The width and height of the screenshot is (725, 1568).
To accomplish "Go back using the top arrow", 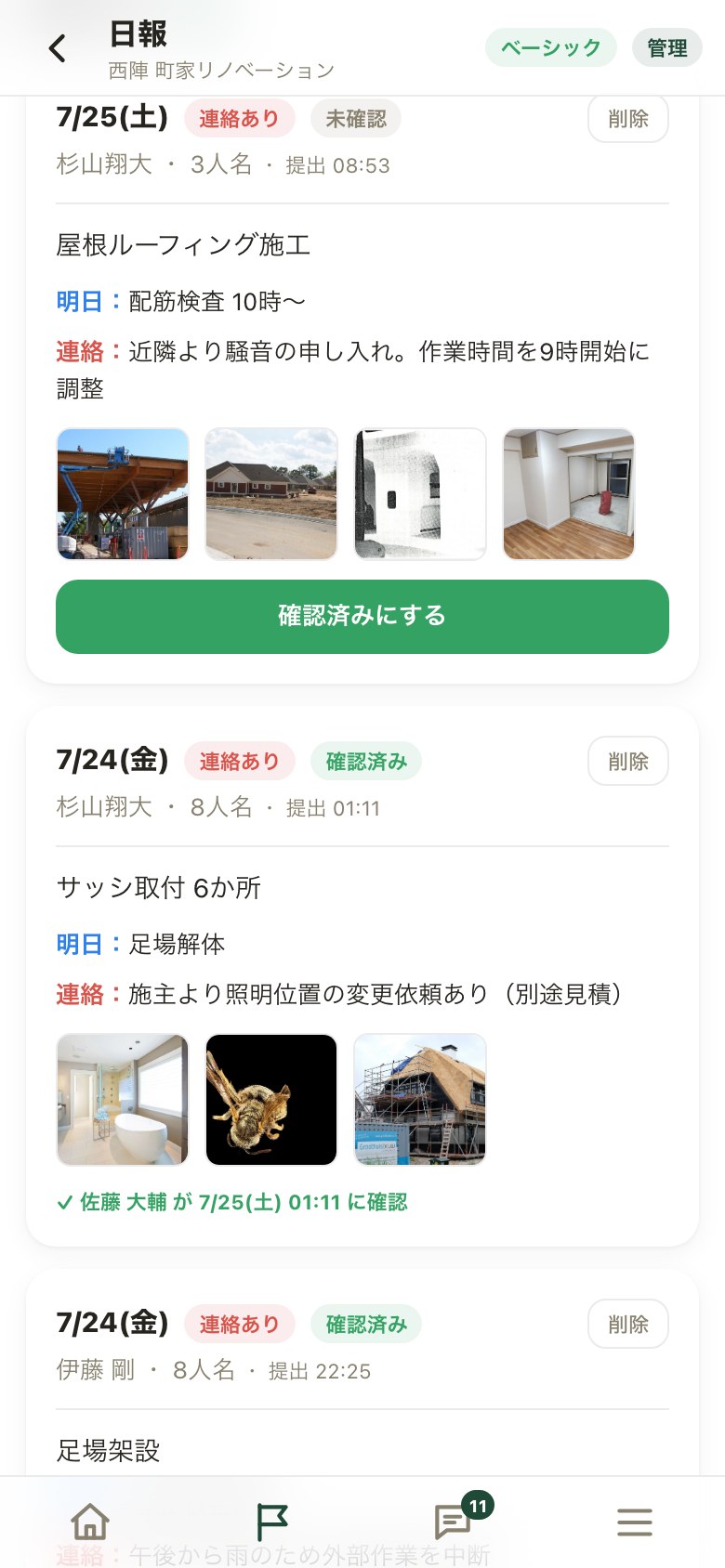I will click(58, 48).
